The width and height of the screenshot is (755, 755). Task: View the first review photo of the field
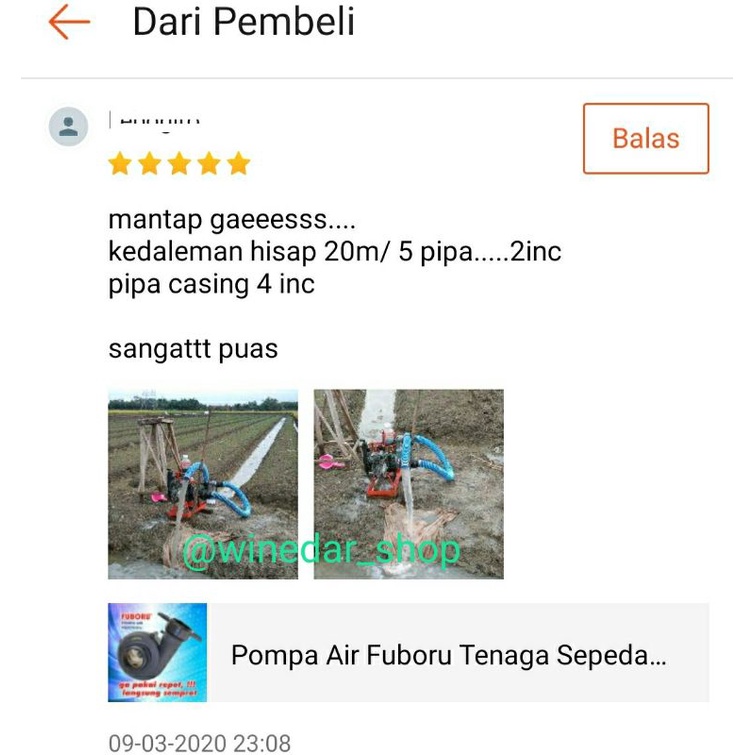click(203, 483)
